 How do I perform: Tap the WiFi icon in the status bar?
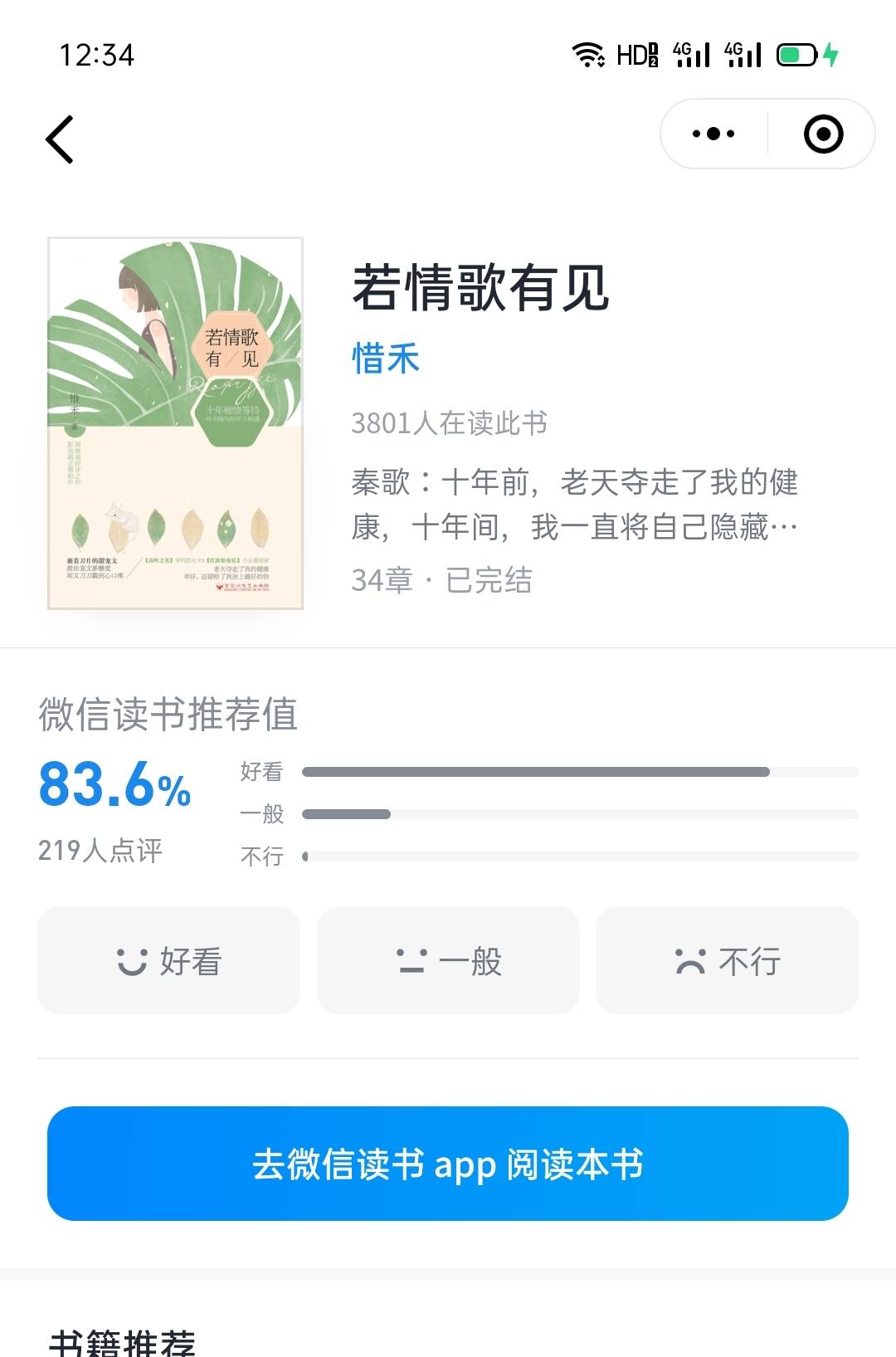589,54
